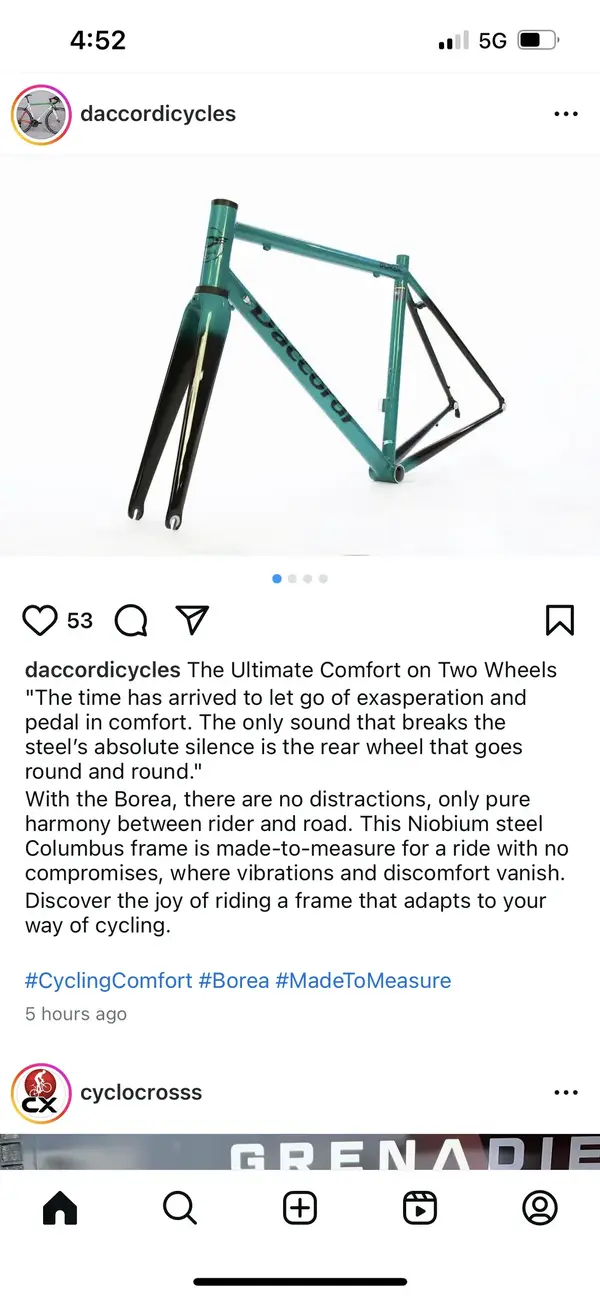The width and height of the screenshot is (600, 1298).
Task: Open the #Borea hashtag
Action: coord(233,980)
